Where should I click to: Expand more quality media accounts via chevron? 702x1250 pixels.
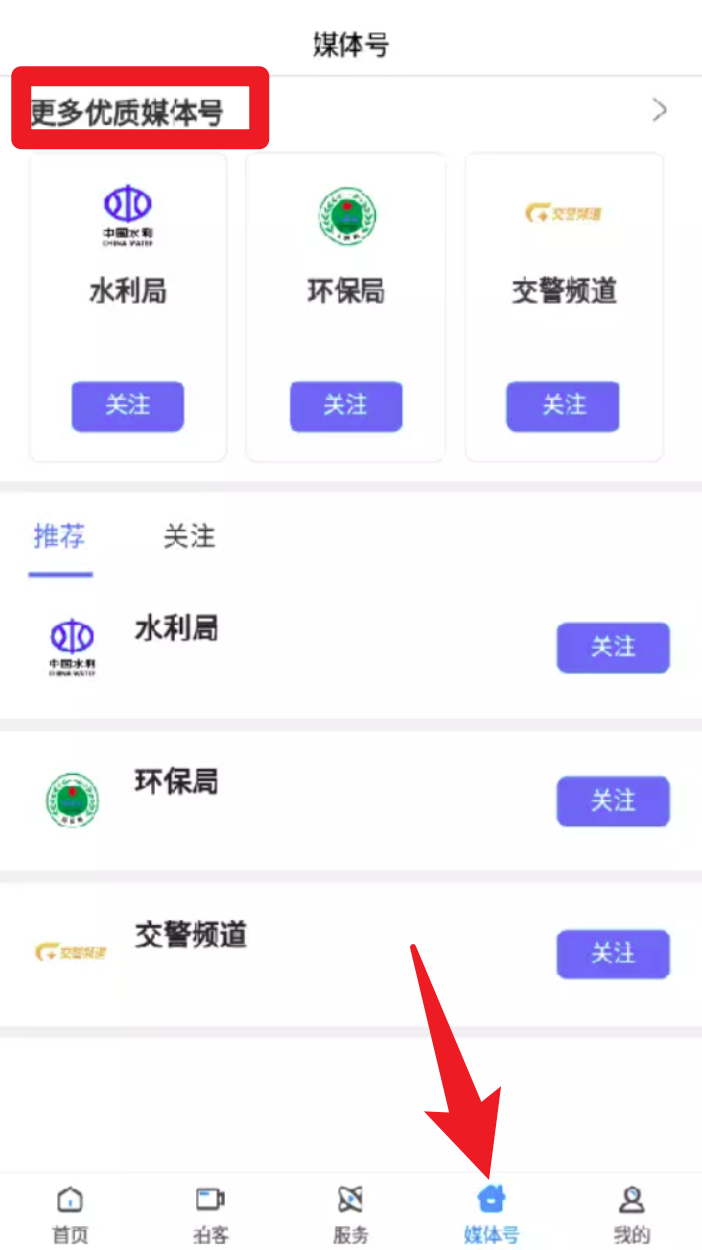tap(658, 110)
